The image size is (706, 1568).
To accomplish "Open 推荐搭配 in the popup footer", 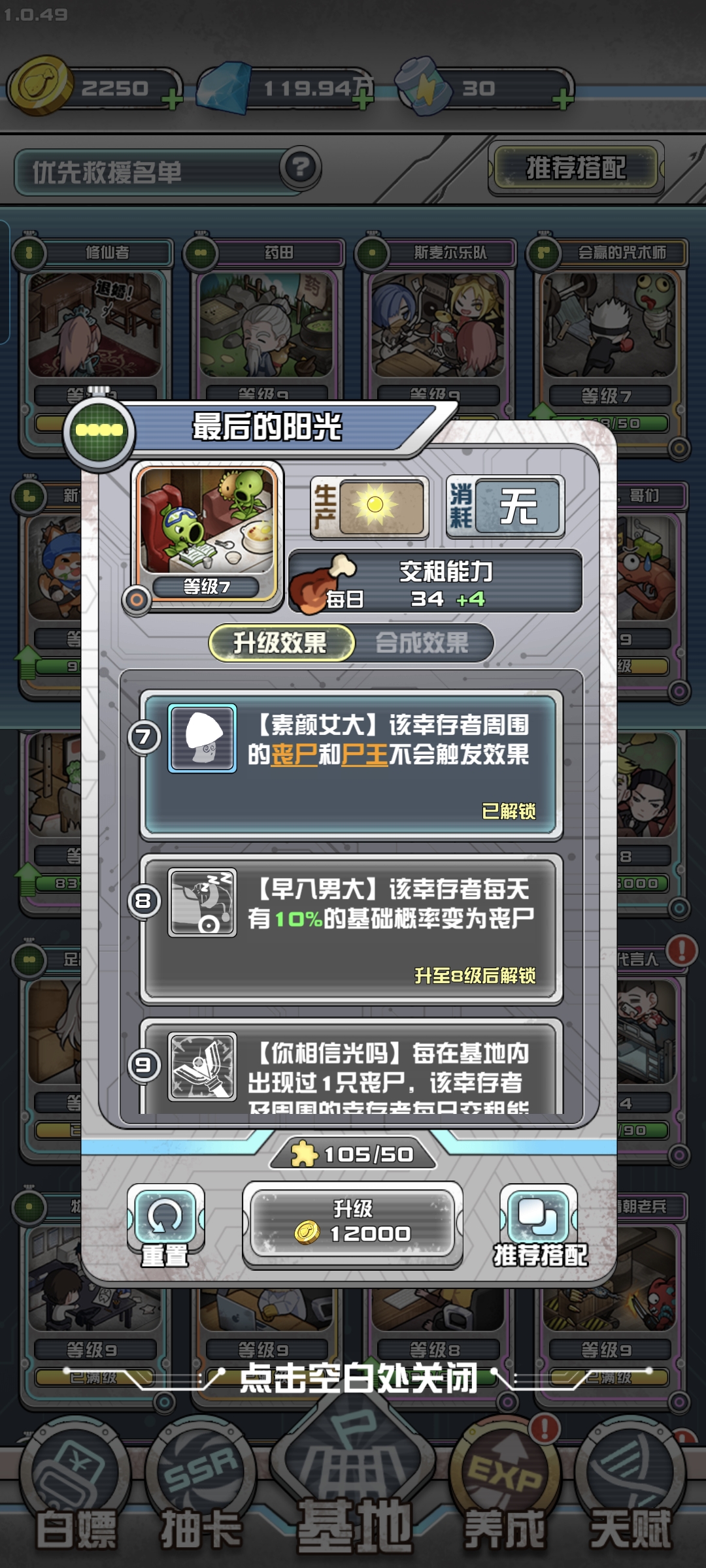I will click(539, 1226).
